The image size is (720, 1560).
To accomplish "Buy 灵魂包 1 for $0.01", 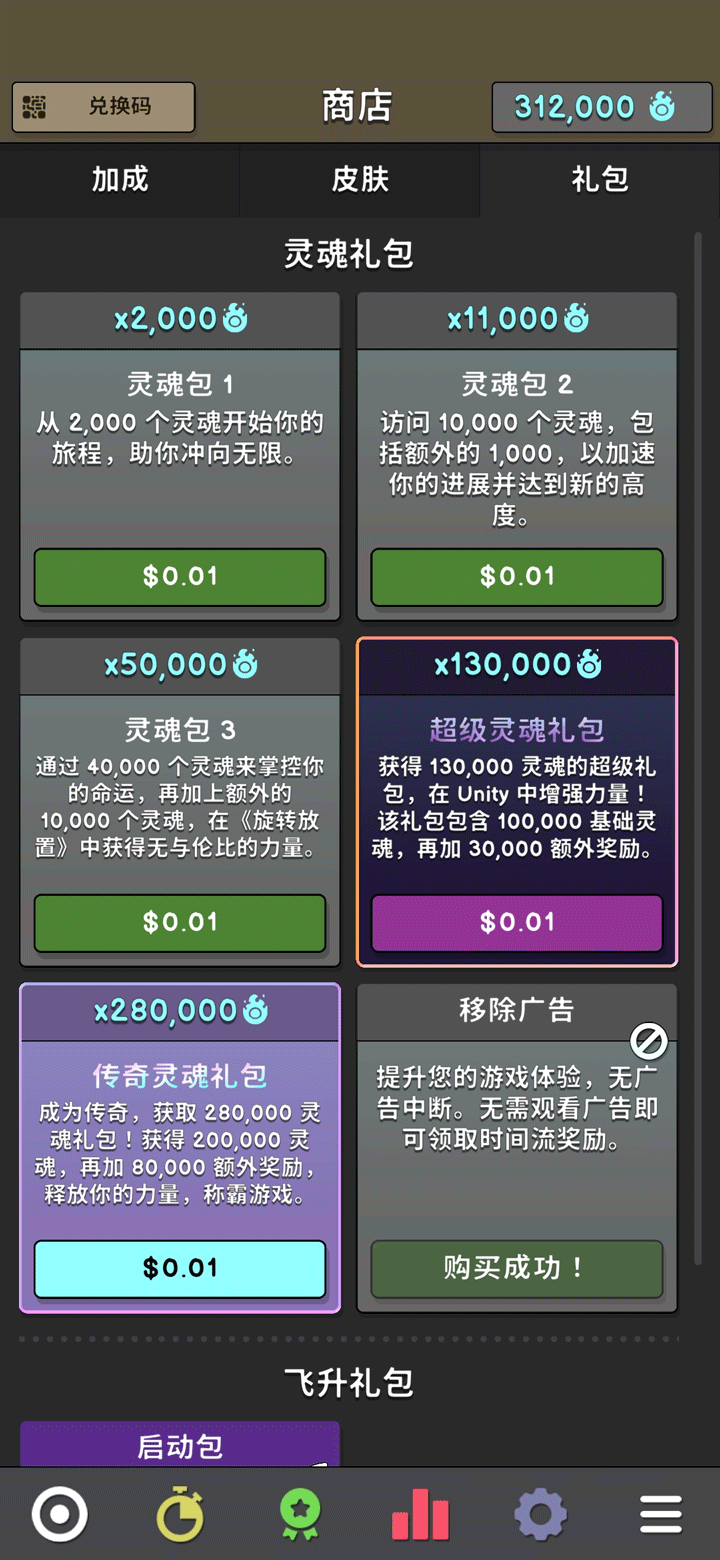I will [180, 576].
